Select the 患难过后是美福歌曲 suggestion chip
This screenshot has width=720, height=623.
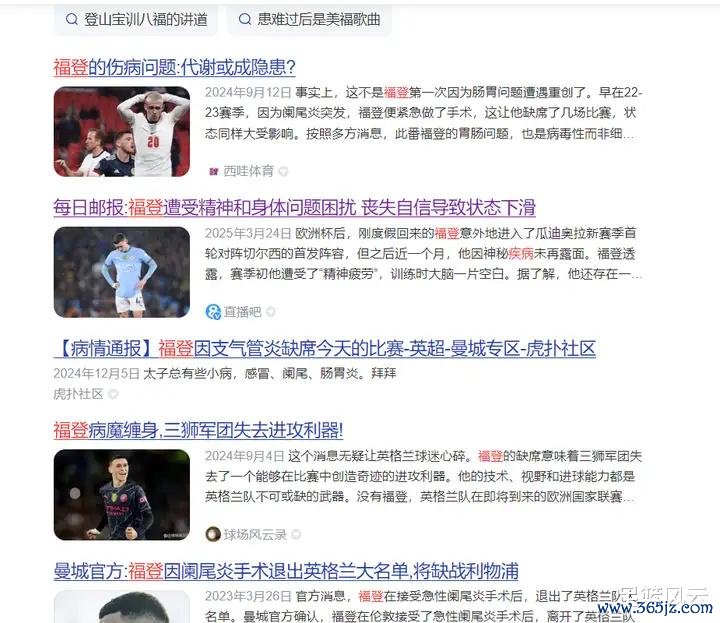[308, 19]
